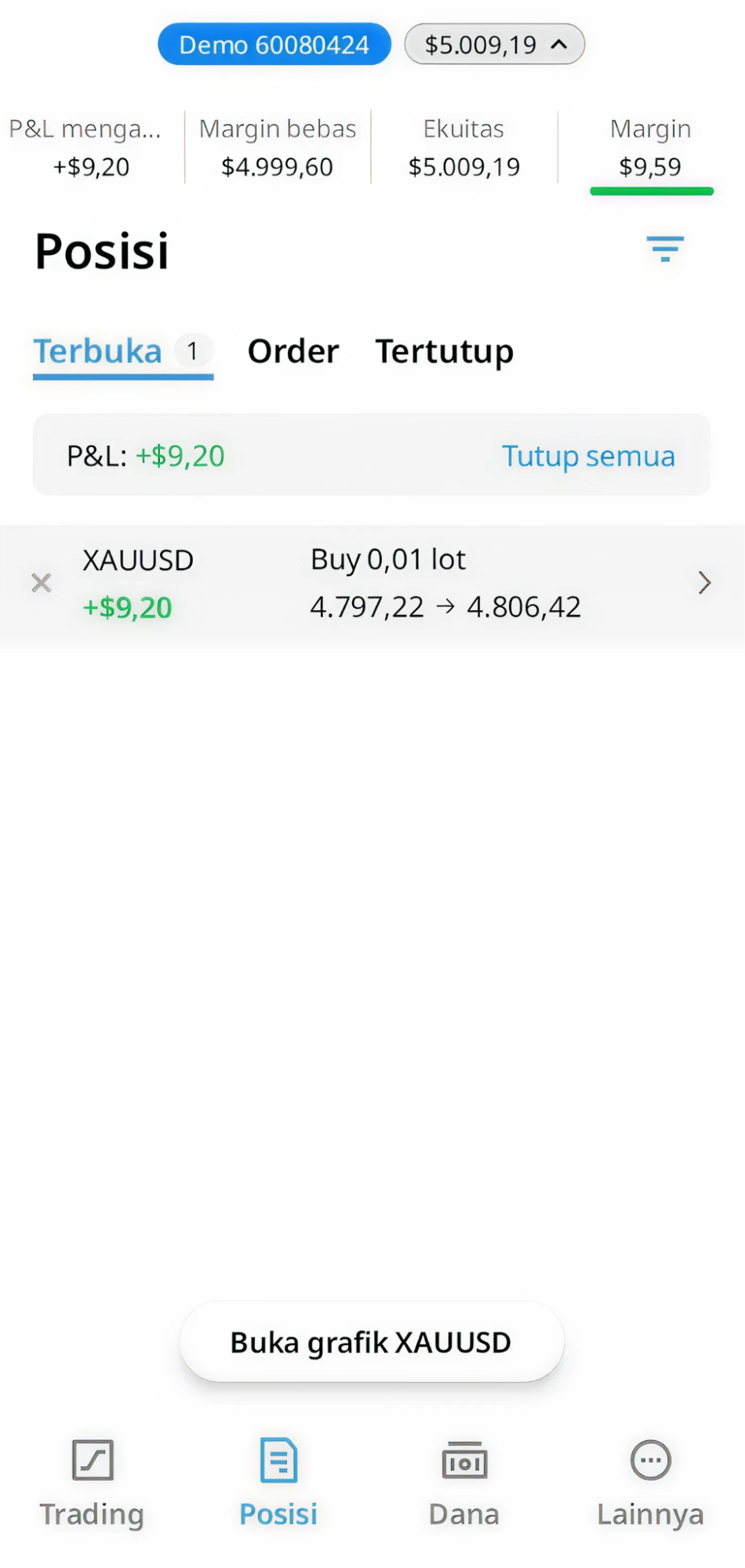Go to the Trading tab
The height and width of the screenshot is (1568, 745).
(x=93, y=1483)
